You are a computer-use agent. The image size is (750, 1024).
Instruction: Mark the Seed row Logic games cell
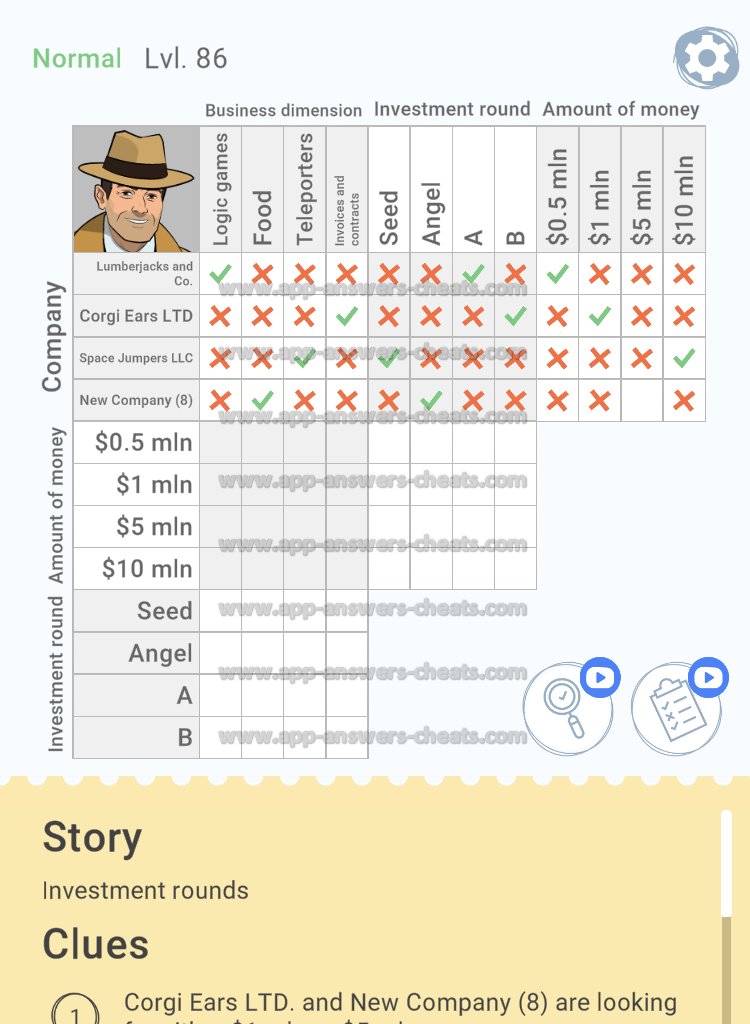220,610
